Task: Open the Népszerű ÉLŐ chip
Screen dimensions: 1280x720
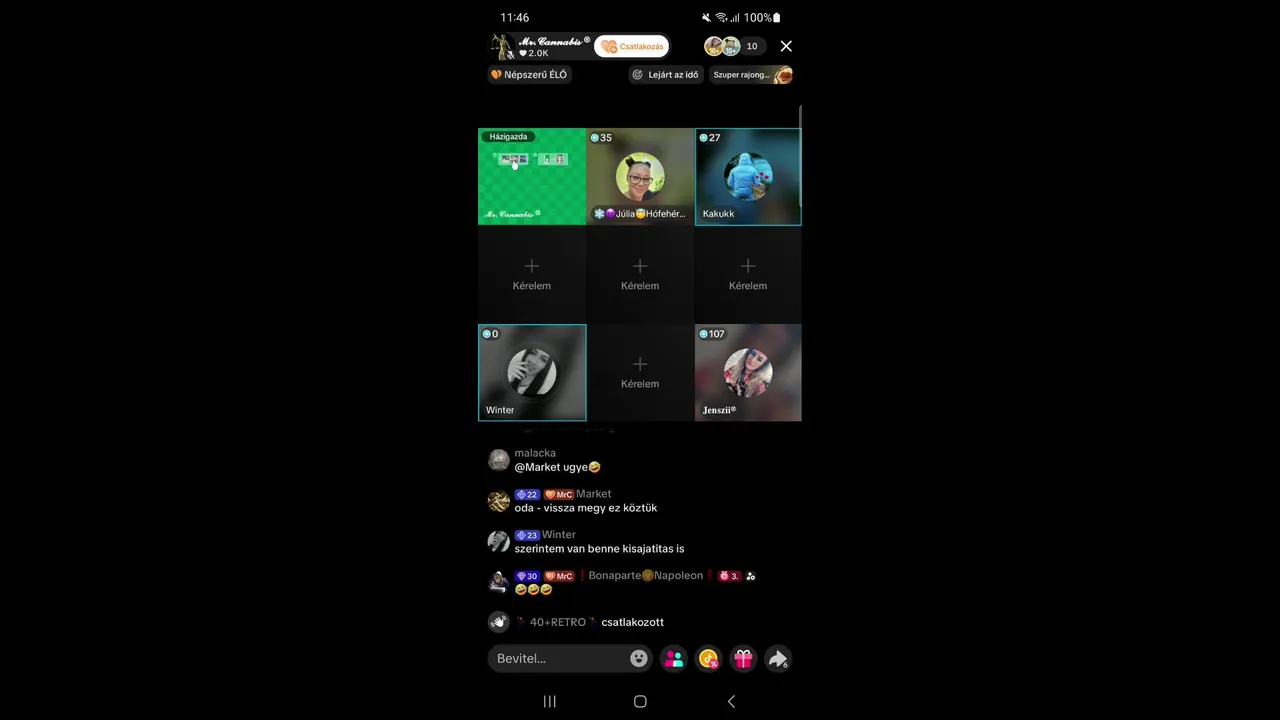Action: tap(529, 75)
